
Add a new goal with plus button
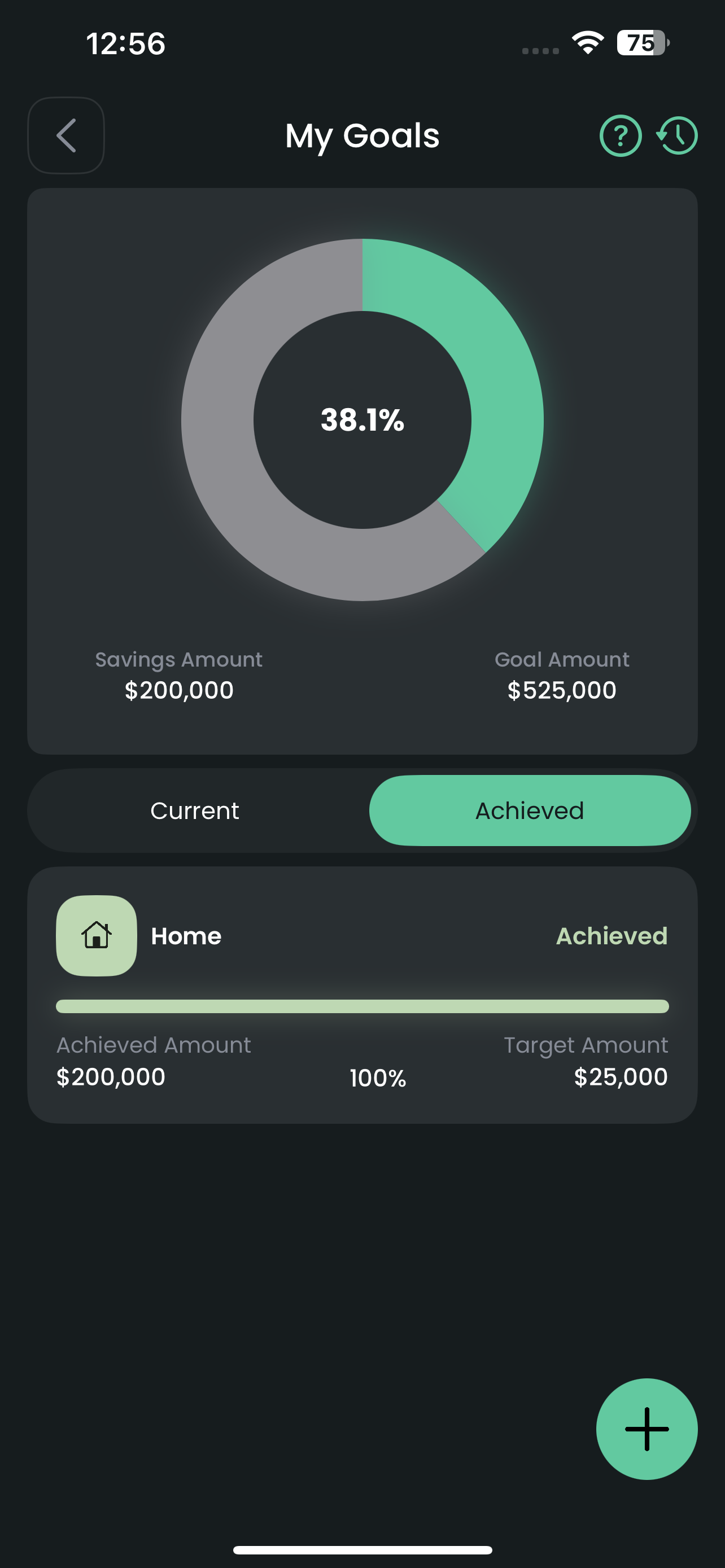pyautogui.click(x=647, y=1429)
